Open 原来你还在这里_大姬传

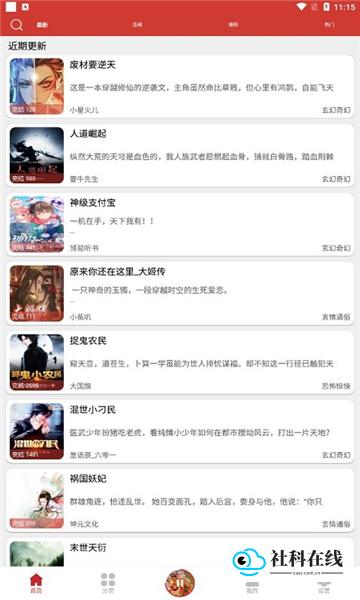pos(180,293)
